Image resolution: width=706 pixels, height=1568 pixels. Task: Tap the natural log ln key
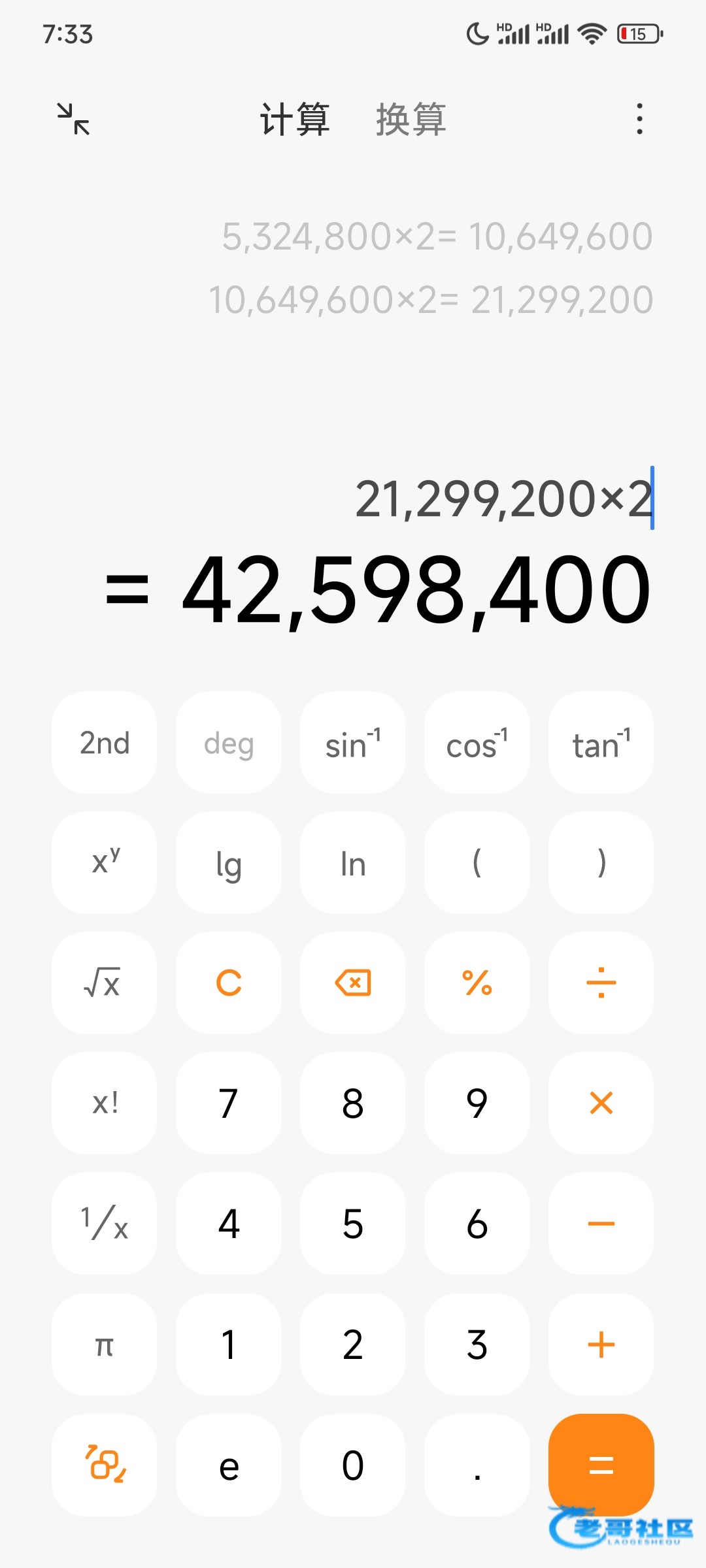(x=353, y=862)
